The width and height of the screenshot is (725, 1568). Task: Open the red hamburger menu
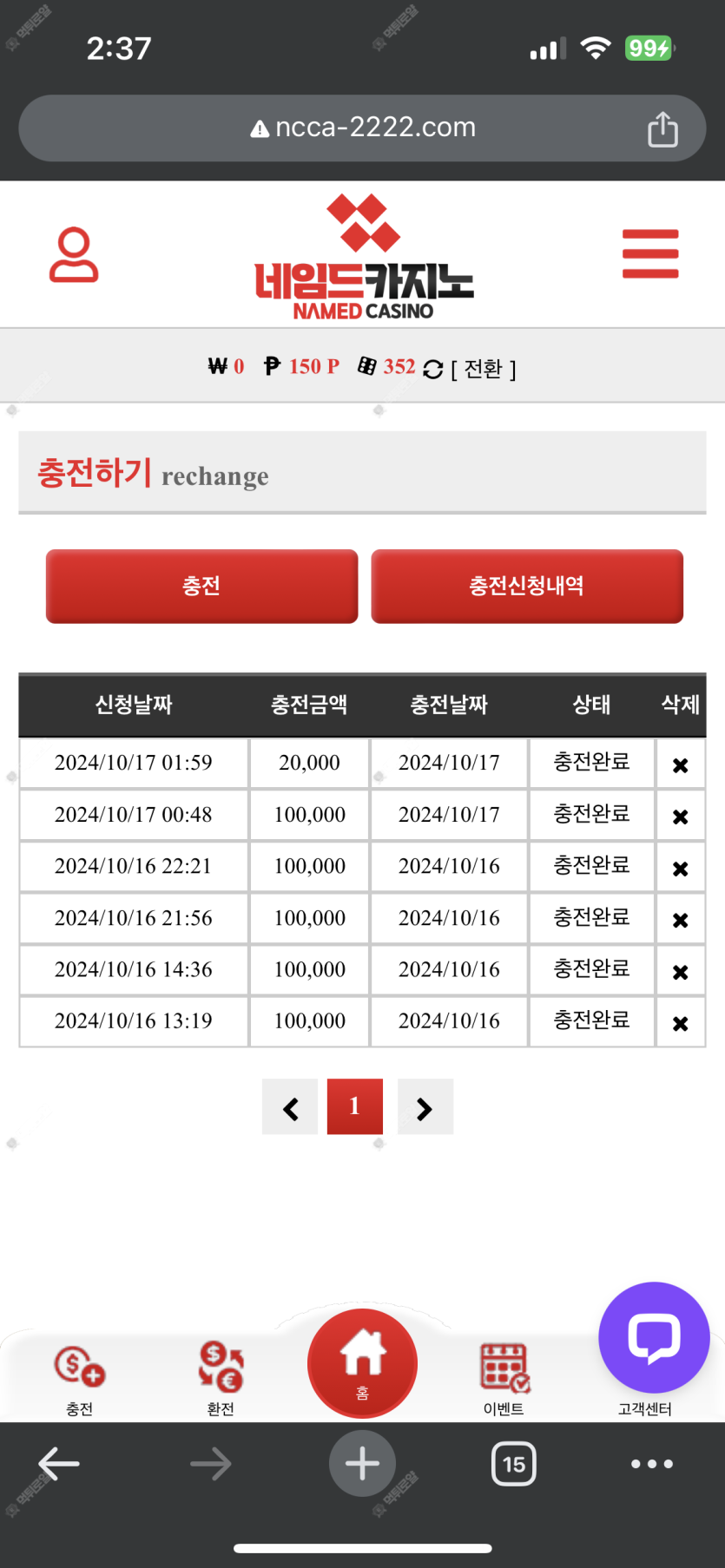[649, 253]
